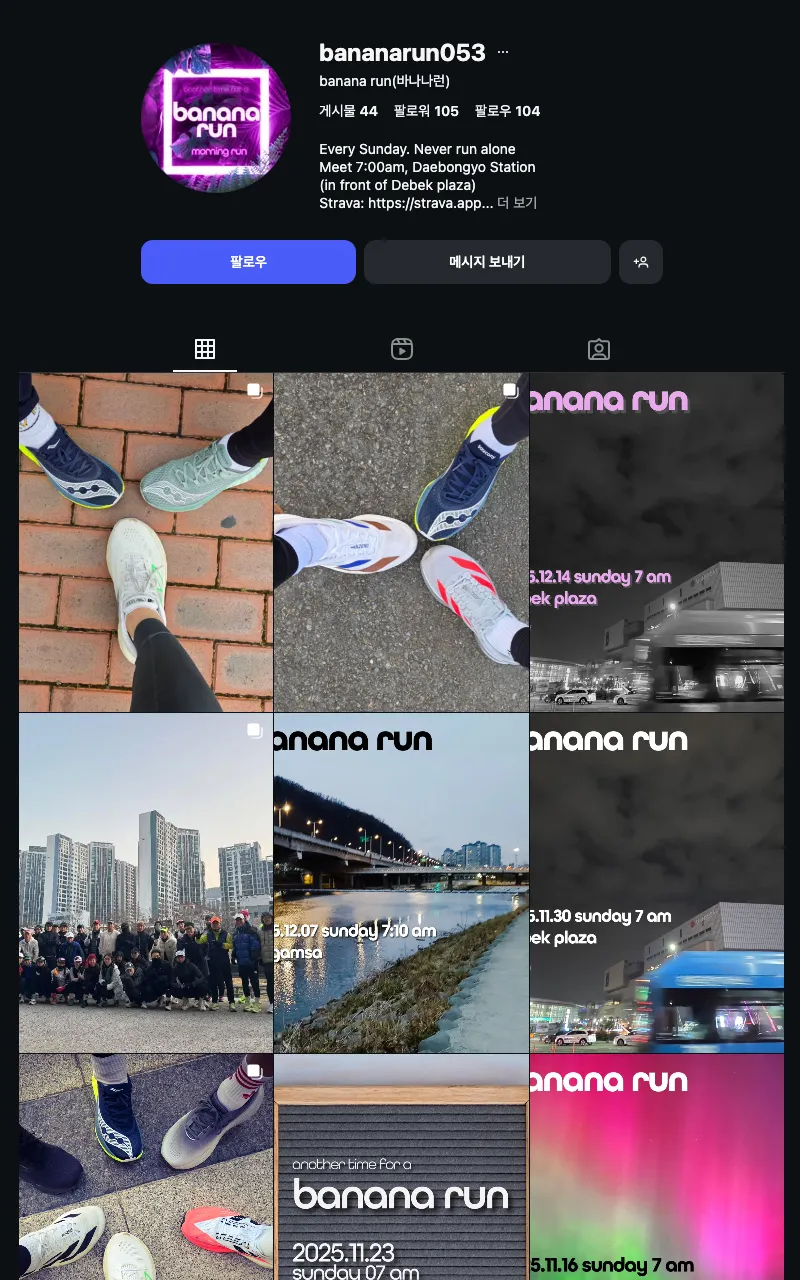The width and height of the screenshot is (800, 1280).
Task: Tap 메시지 보내기 to send a message
Action: tap(487, 262)
